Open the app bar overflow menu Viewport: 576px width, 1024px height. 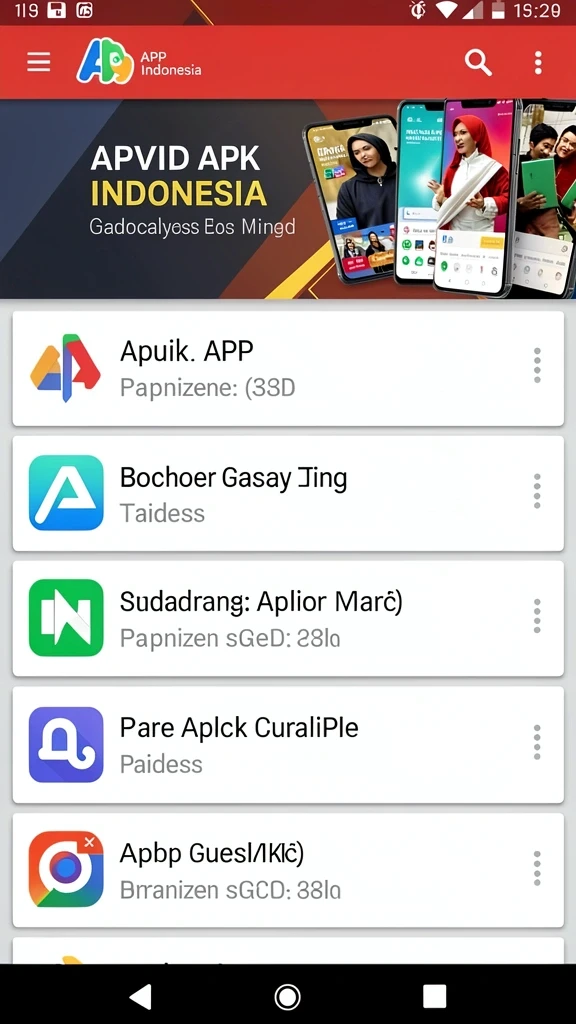pyautogui.click(x=538, y=63)
